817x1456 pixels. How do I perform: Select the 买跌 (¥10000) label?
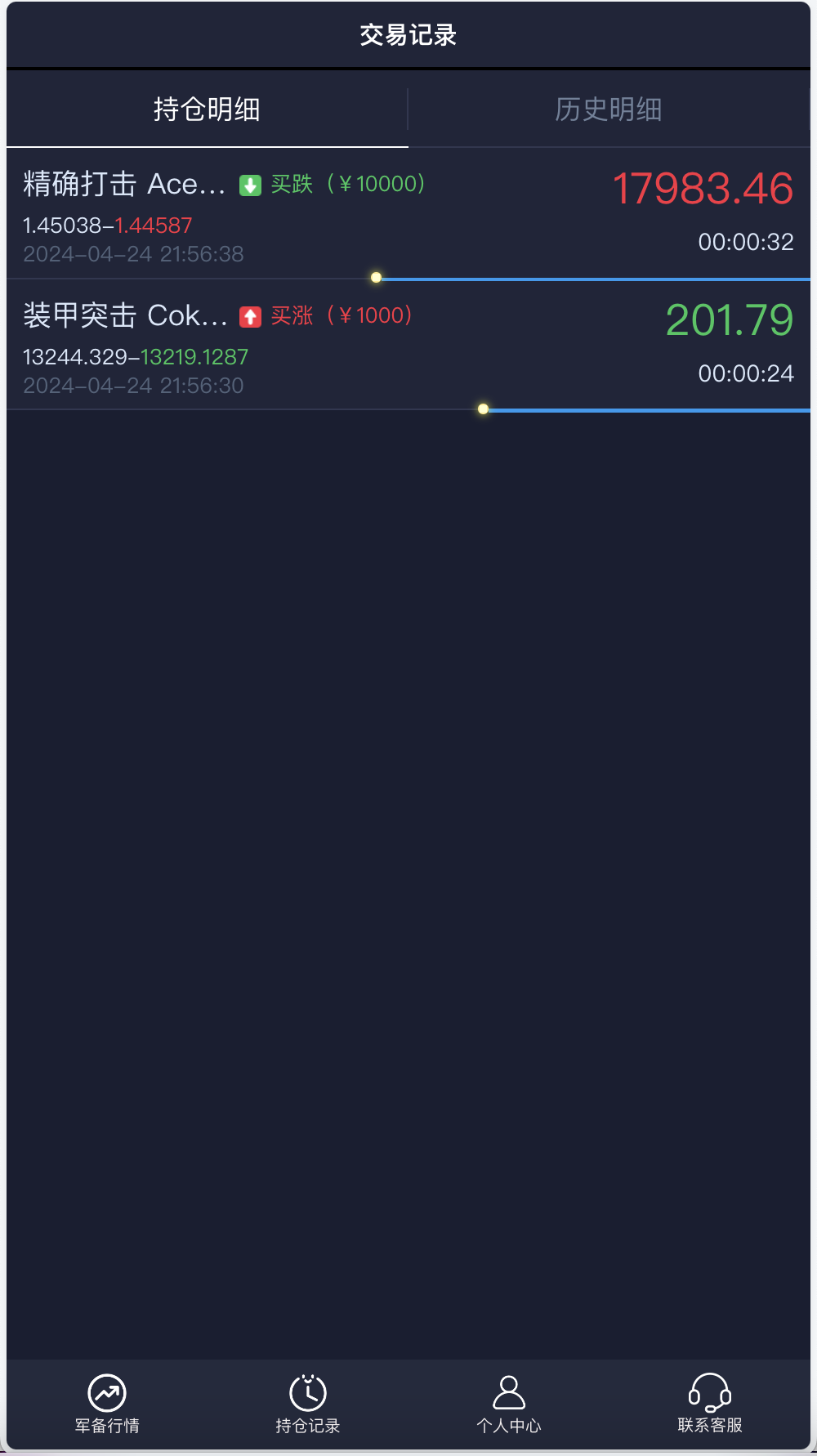[346, 185]
